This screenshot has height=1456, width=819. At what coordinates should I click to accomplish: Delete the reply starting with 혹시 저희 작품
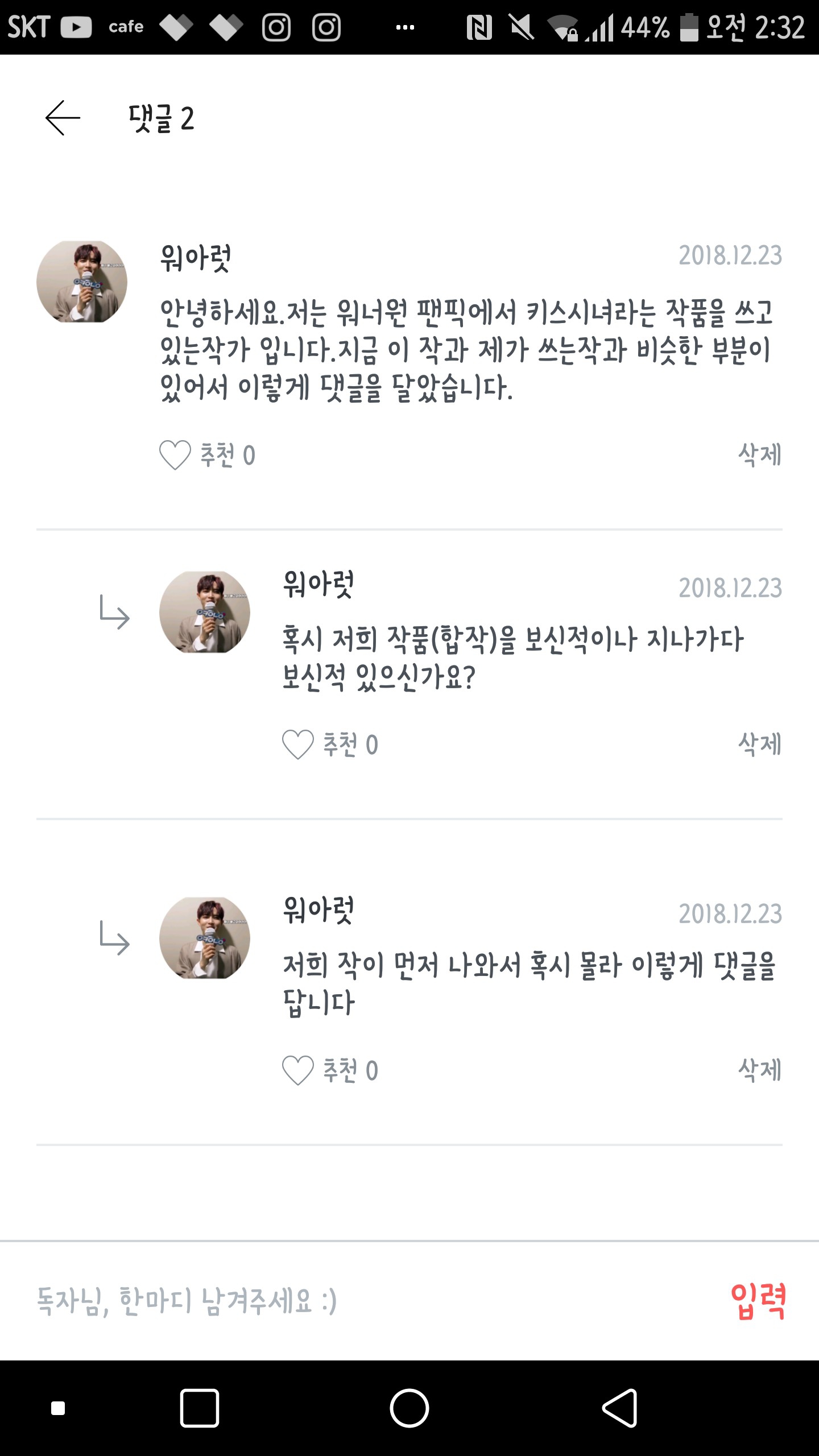(x=759, y=744)
